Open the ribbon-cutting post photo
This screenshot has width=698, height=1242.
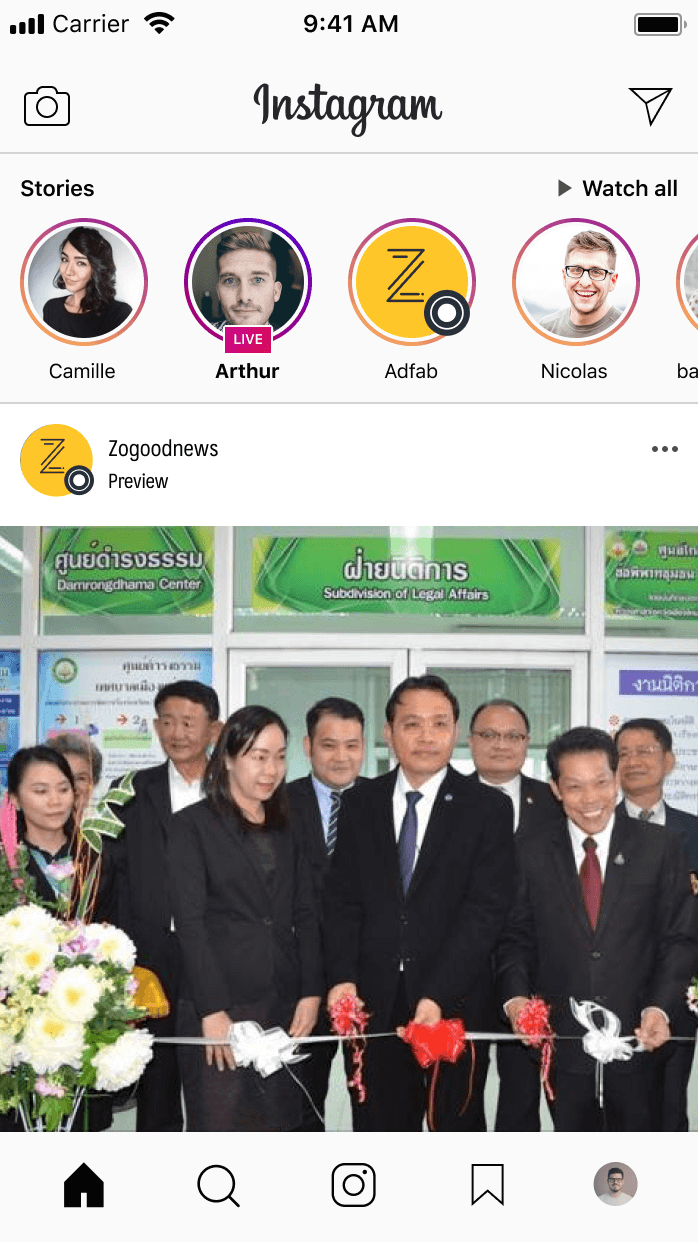349,828
